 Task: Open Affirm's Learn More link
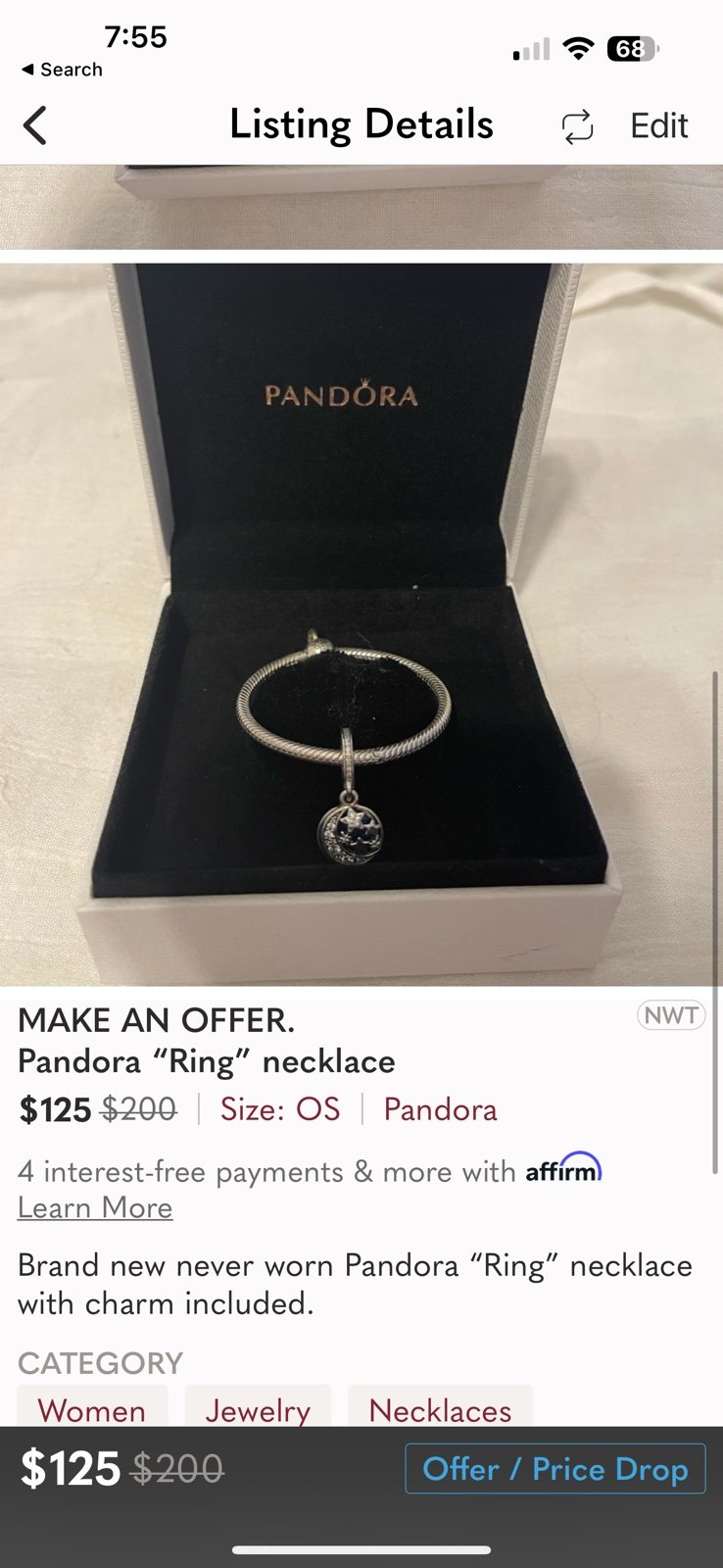click(x=95, y=1208)
